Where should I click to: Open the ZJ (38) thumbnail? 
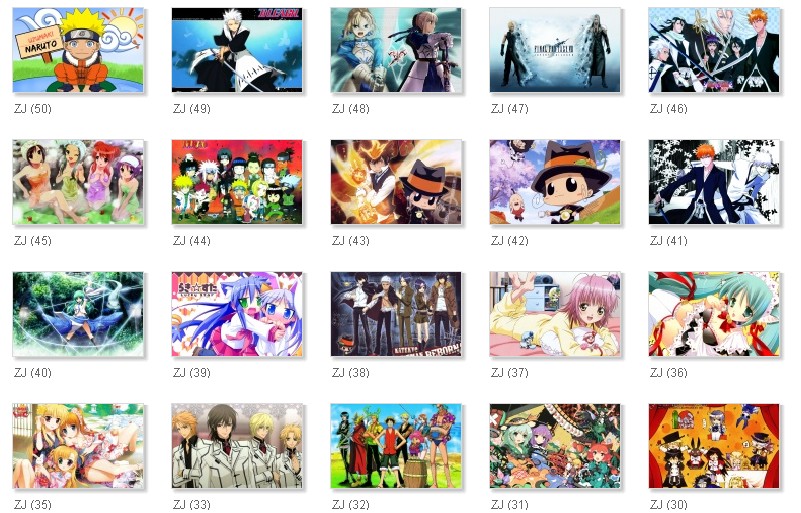coord(396,314)
